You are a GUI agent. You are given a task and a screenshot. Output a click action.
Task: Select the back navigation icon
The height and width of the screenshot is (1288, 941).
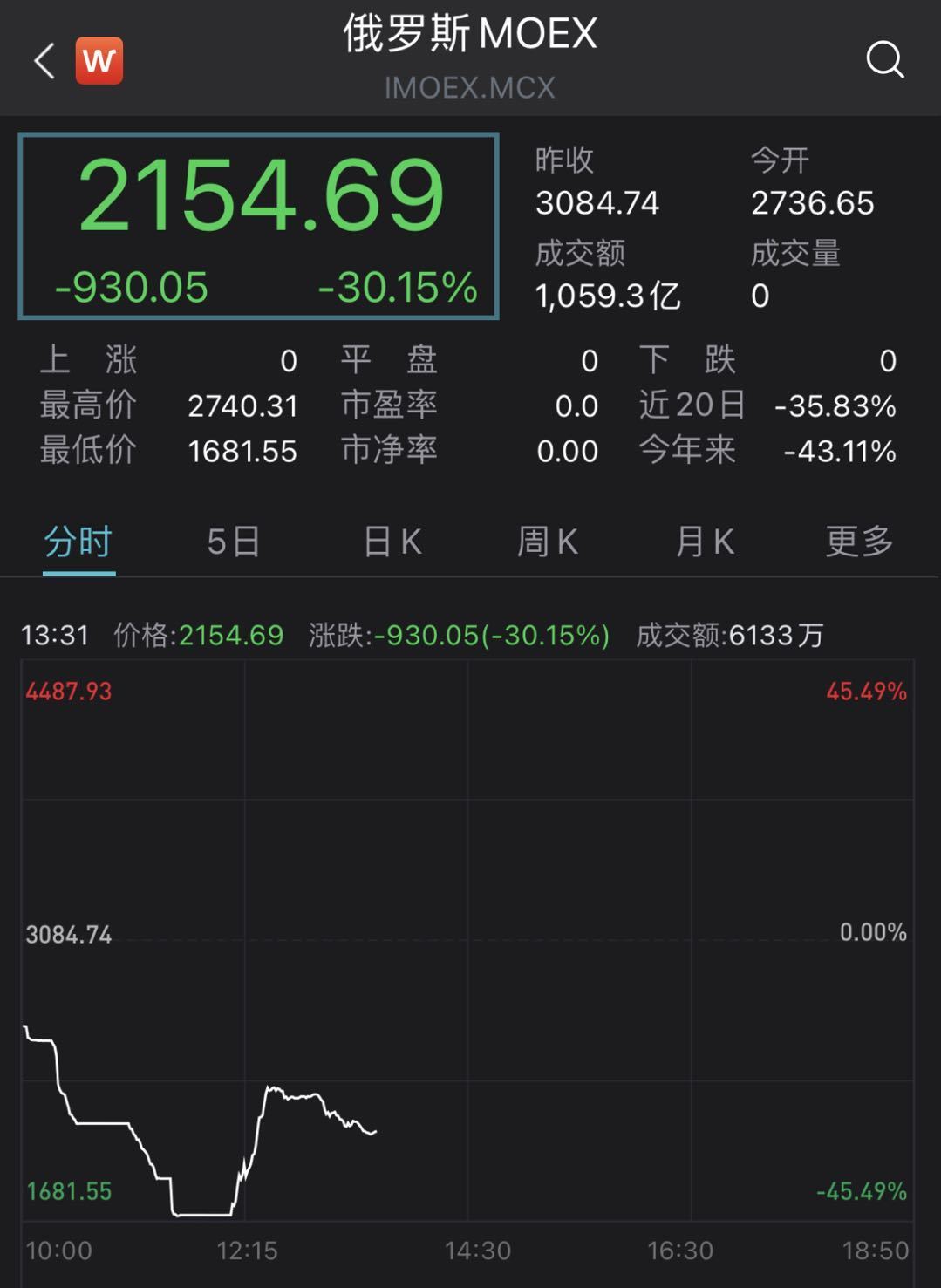(42, 63)
